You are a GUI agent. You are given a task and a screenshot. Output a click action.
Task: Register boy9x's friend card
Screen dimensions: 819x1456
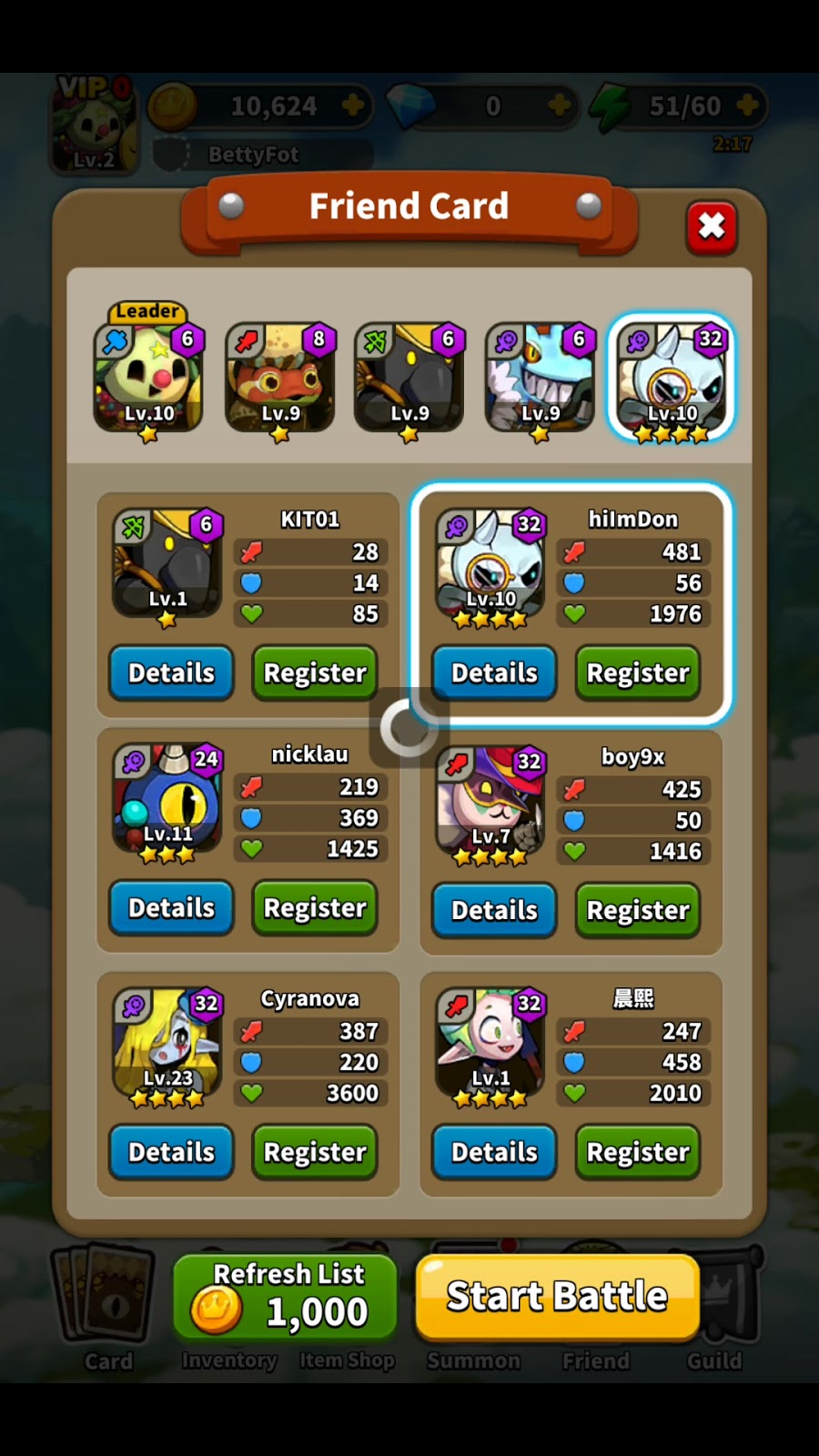pos(638,910)
